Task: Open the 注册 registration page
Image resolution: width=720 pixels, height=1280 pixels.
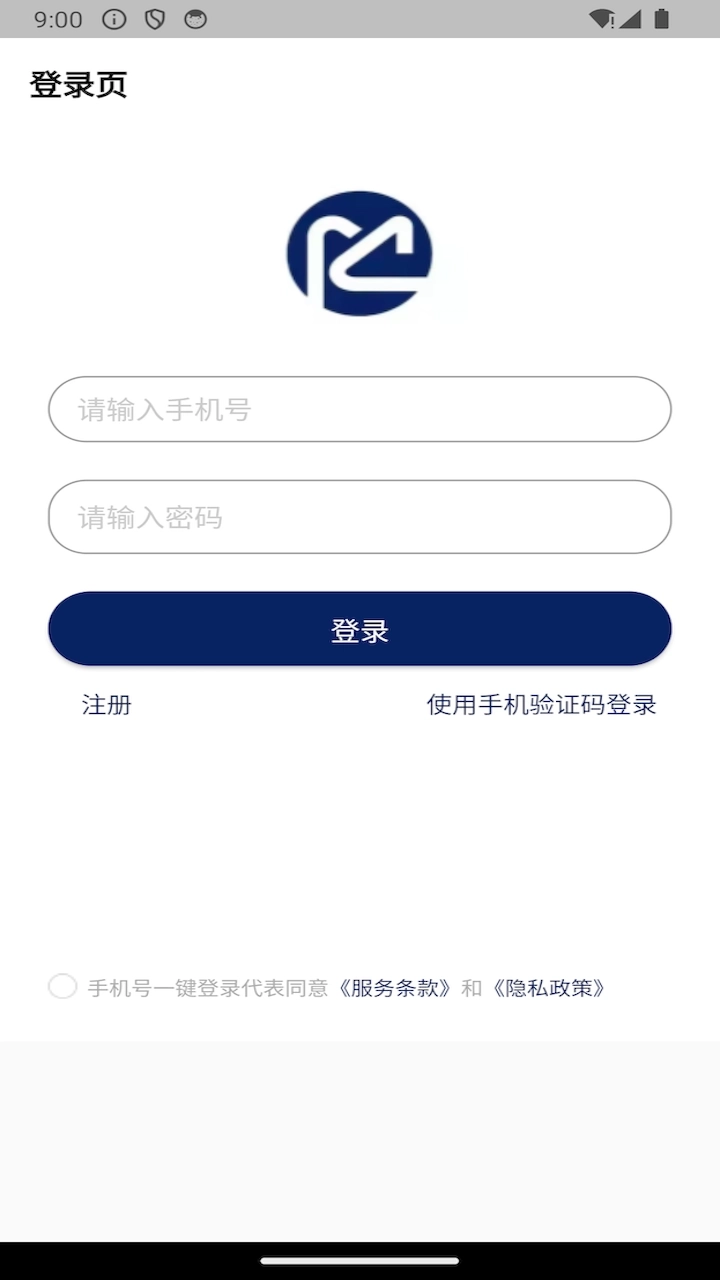Action: click(x=105, y=705)
